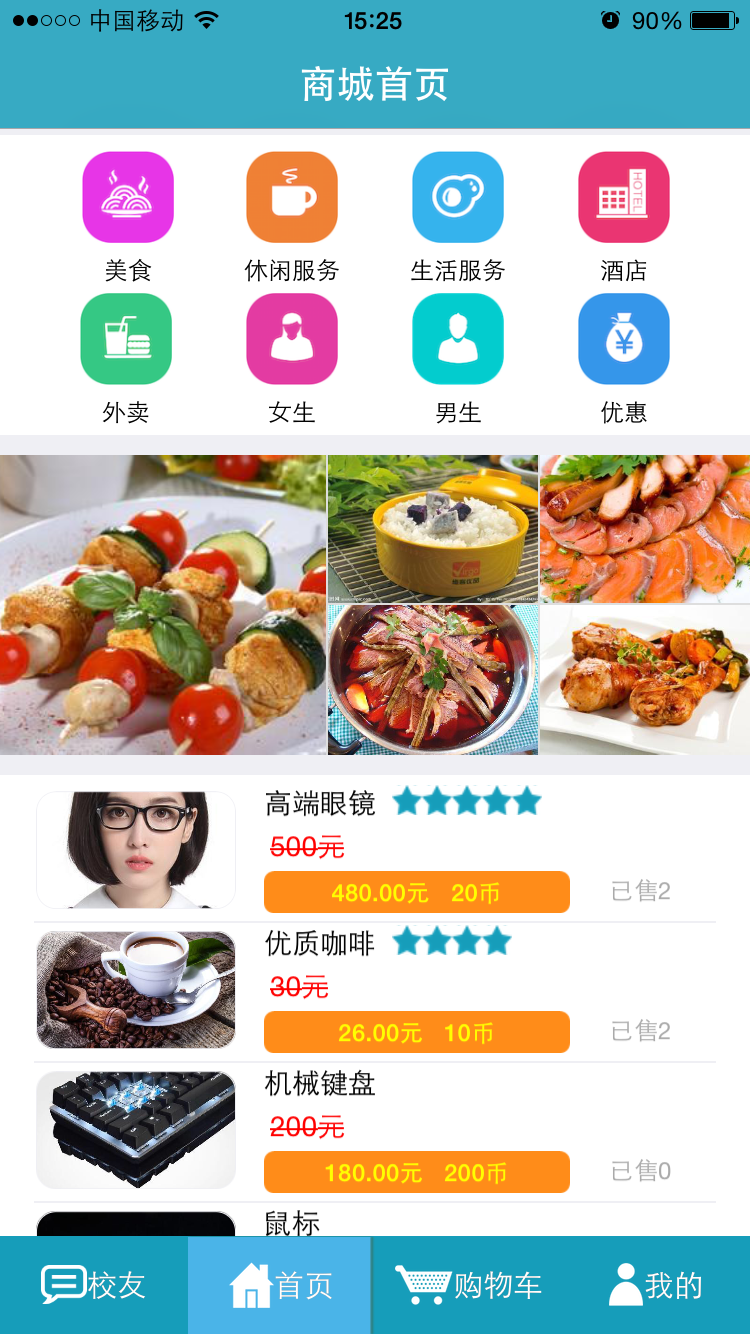The width and height of the screenshot is (750, 1334).
Task: Buy 高端眼镜 via the 480.00元 button
Action: (x=416, y=891)
